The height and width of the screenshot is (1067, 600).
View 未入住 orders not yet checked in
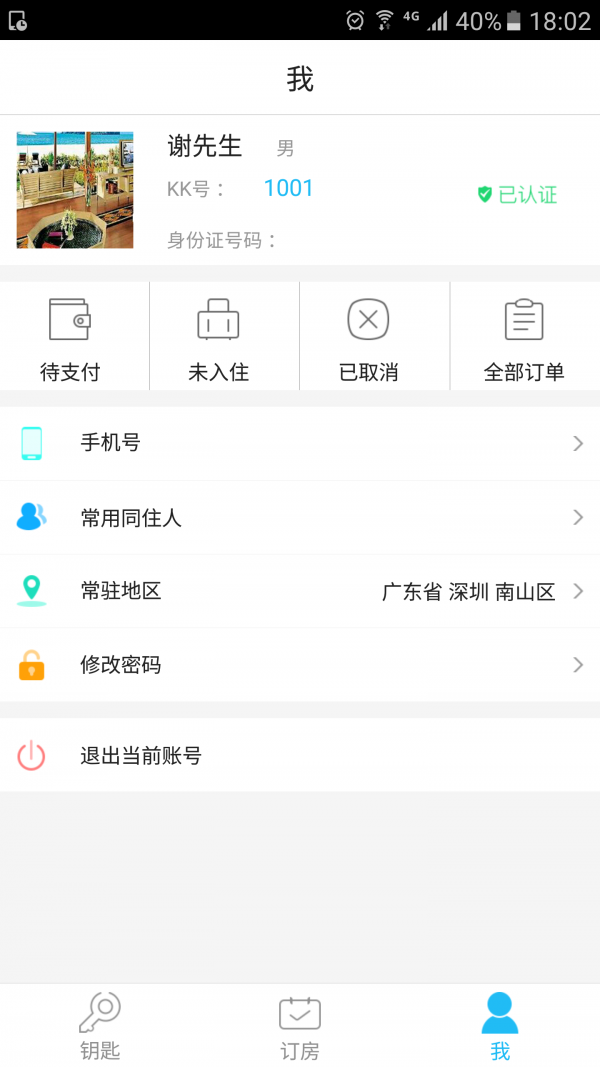tap(218, 338)
